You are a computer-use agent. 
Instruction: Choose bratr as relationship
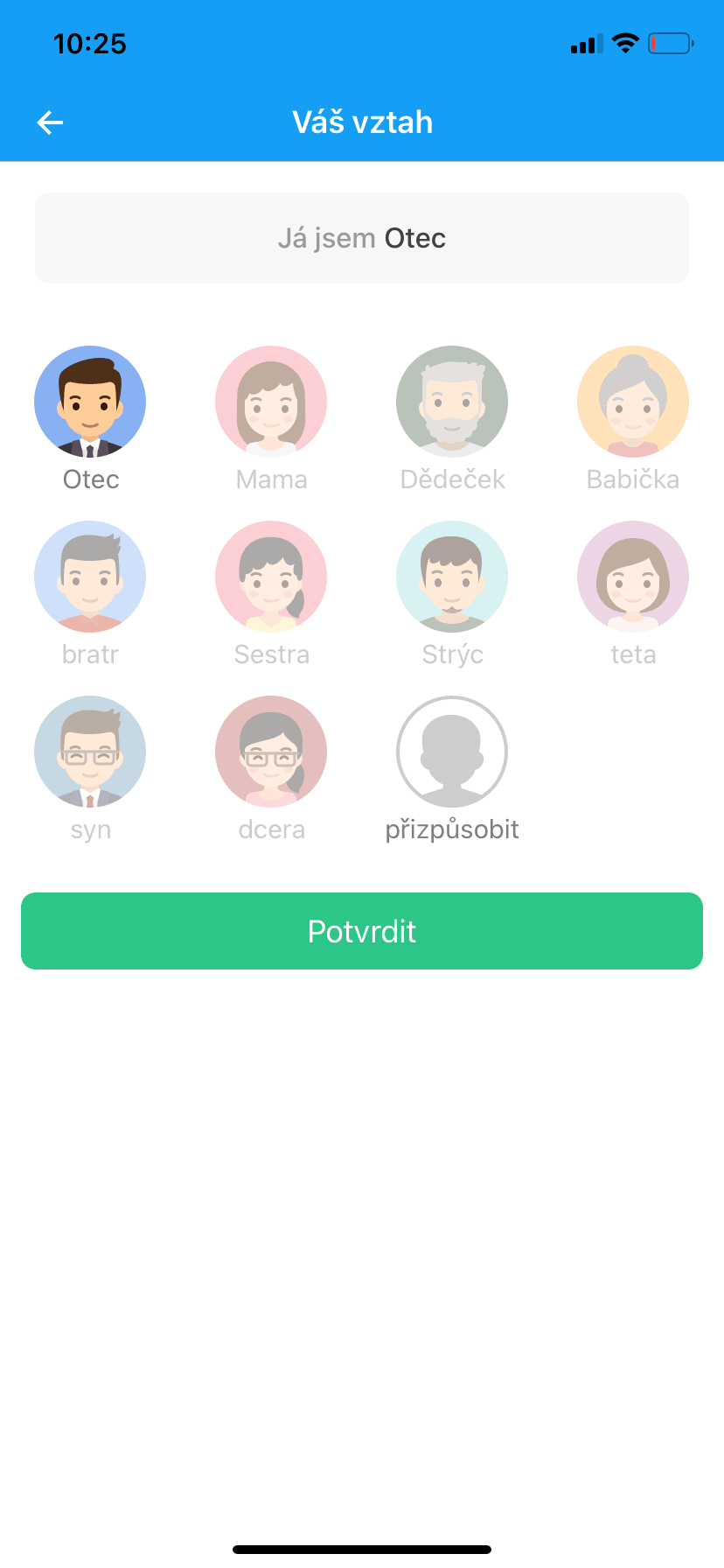[90, 577]
